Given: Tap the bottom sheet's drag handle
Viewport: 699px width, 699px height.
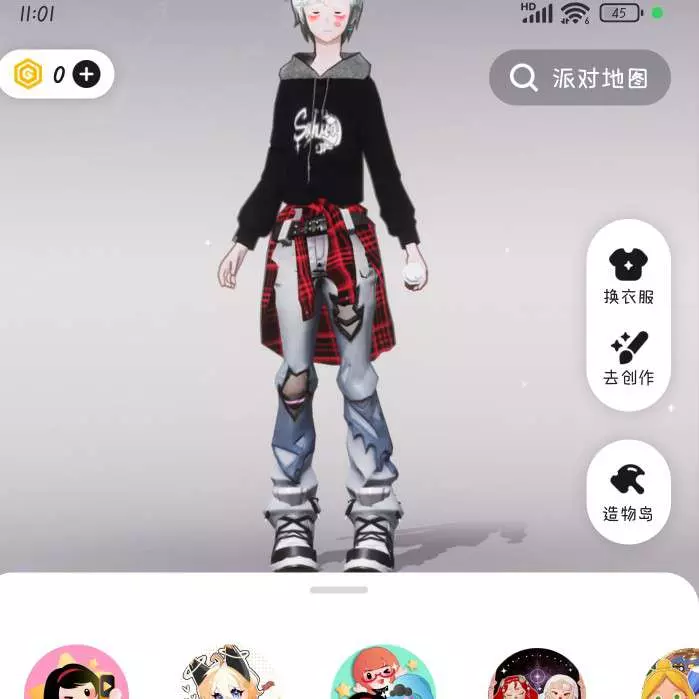Looking at the screenshot, I should (x=339, y=590).
